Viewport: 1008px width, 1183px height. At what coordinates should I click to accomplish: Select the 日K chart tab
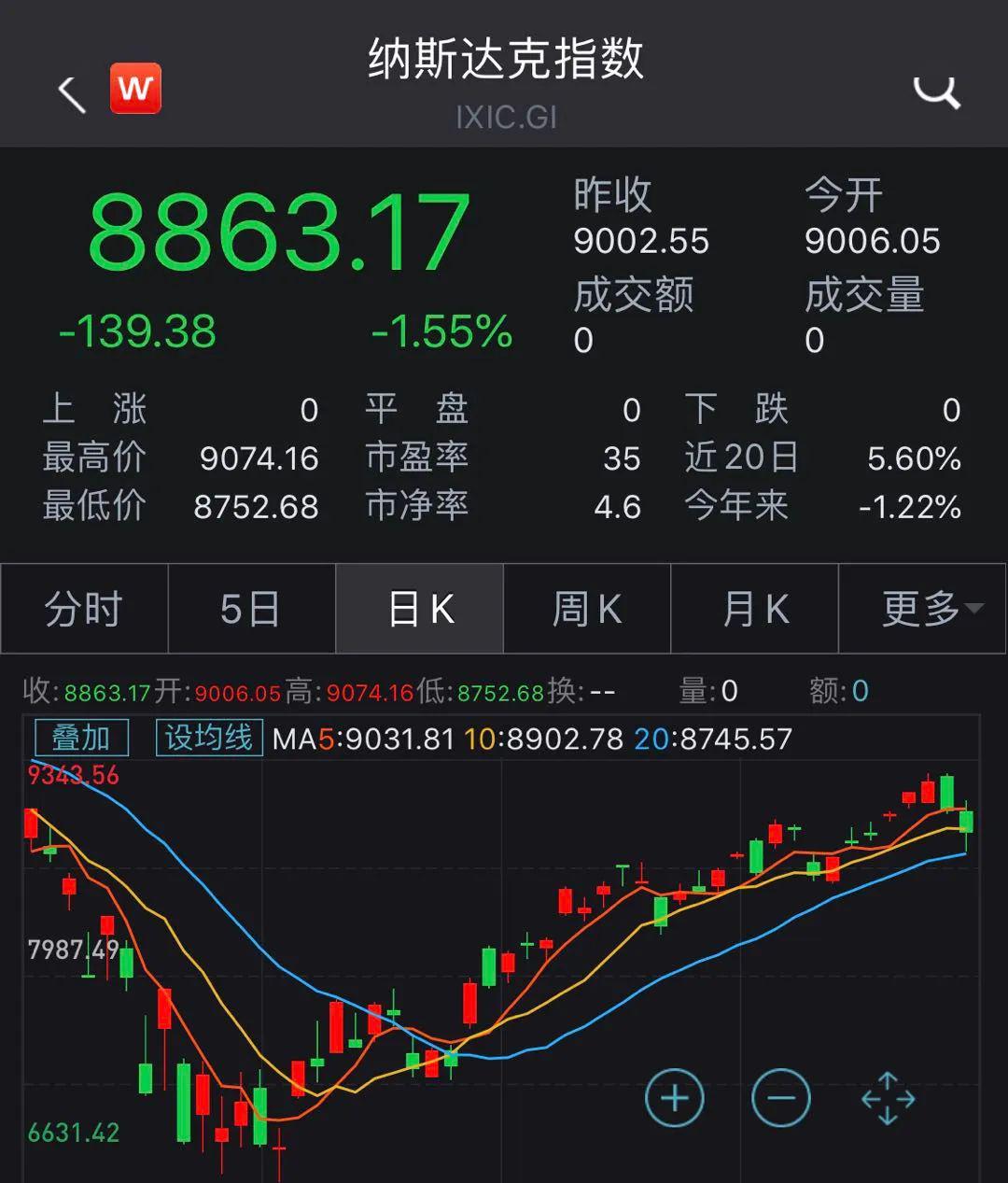pyautogui.click(x=420, y=609)
